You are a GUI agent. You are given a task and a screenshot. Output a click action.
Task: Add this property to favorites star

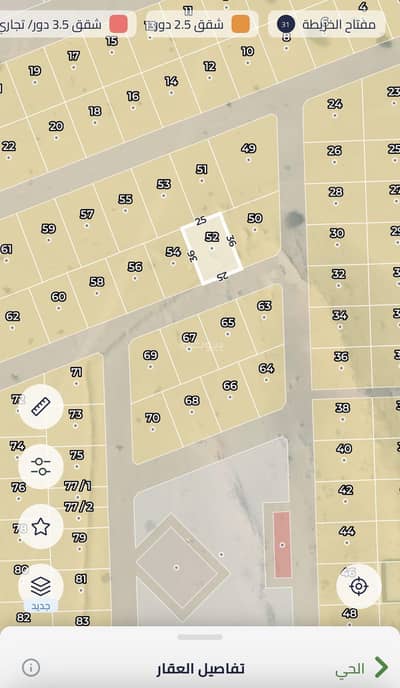coord(41,526)
